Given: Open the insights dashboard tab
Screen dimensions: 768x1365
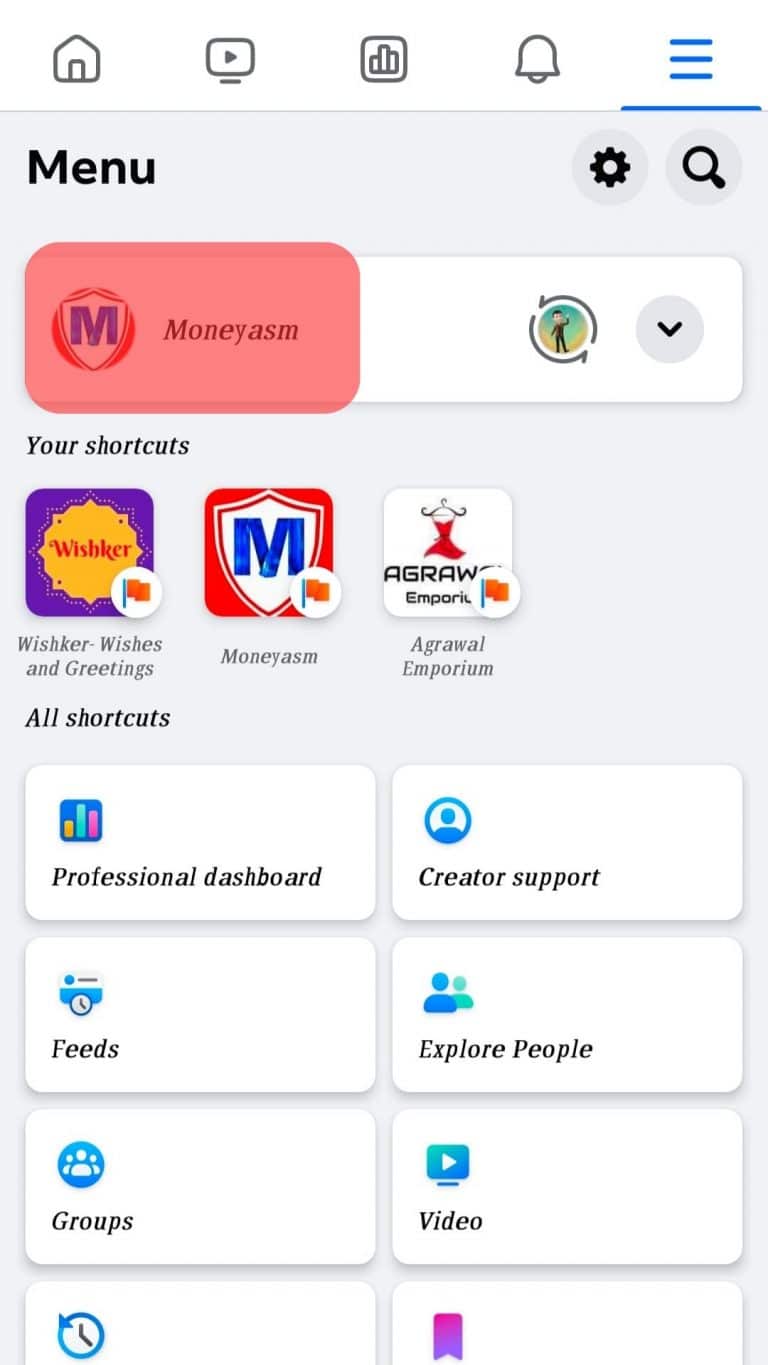Looking at the screenshot, I should (x=384, y=60).
